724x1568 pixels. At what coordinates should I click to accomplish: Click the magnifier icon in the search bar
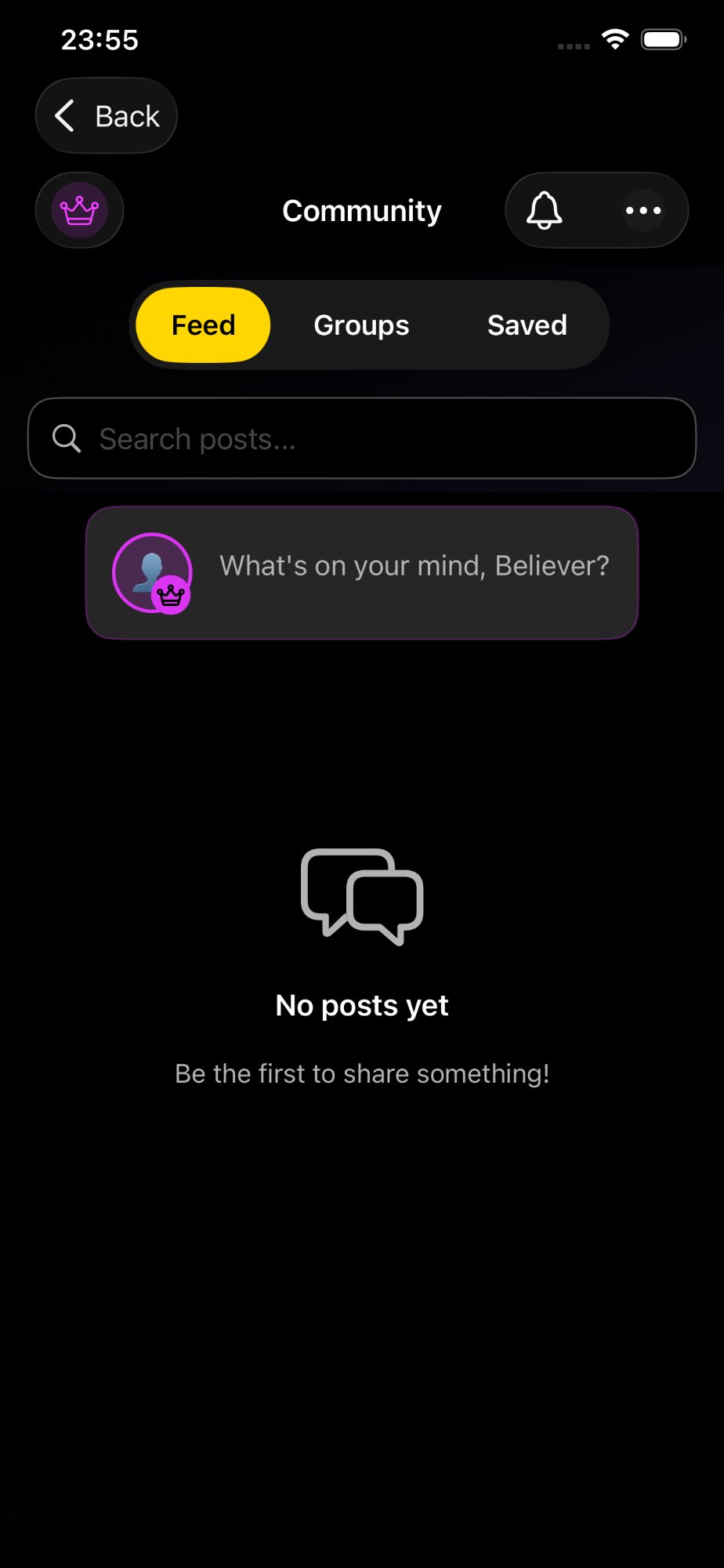pyautogui.click(x=66, y=438)
